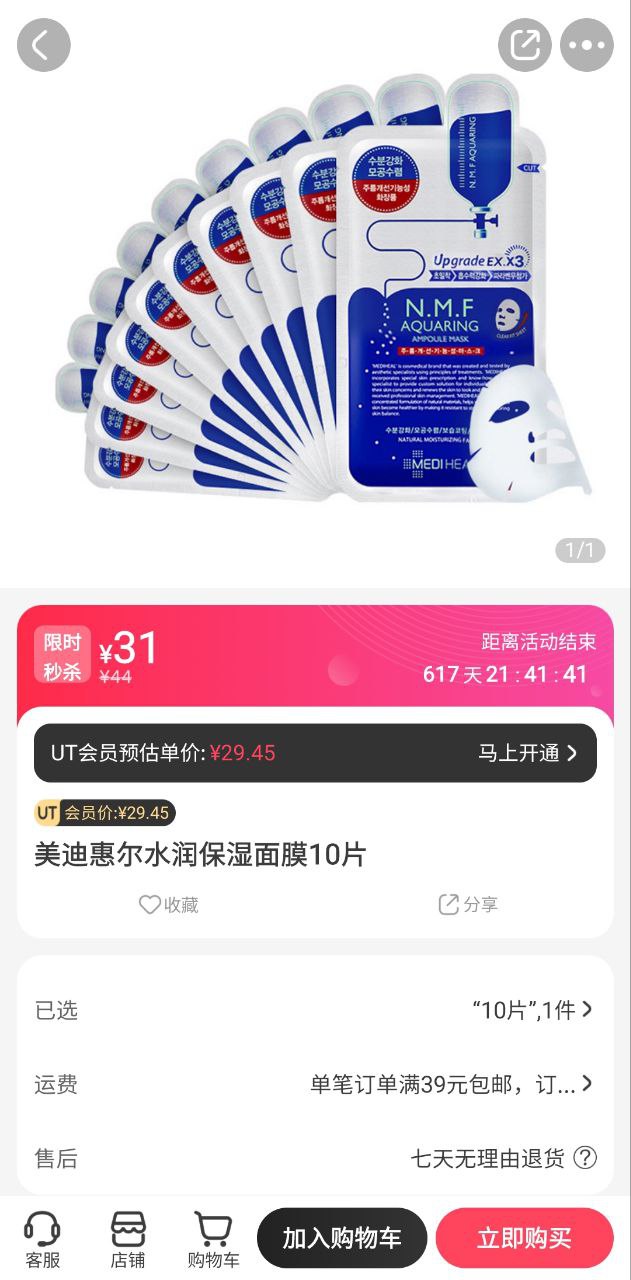Screen dimensions: 631x1280
Task: Open the three-dot overflow menu
Action: 587,45
